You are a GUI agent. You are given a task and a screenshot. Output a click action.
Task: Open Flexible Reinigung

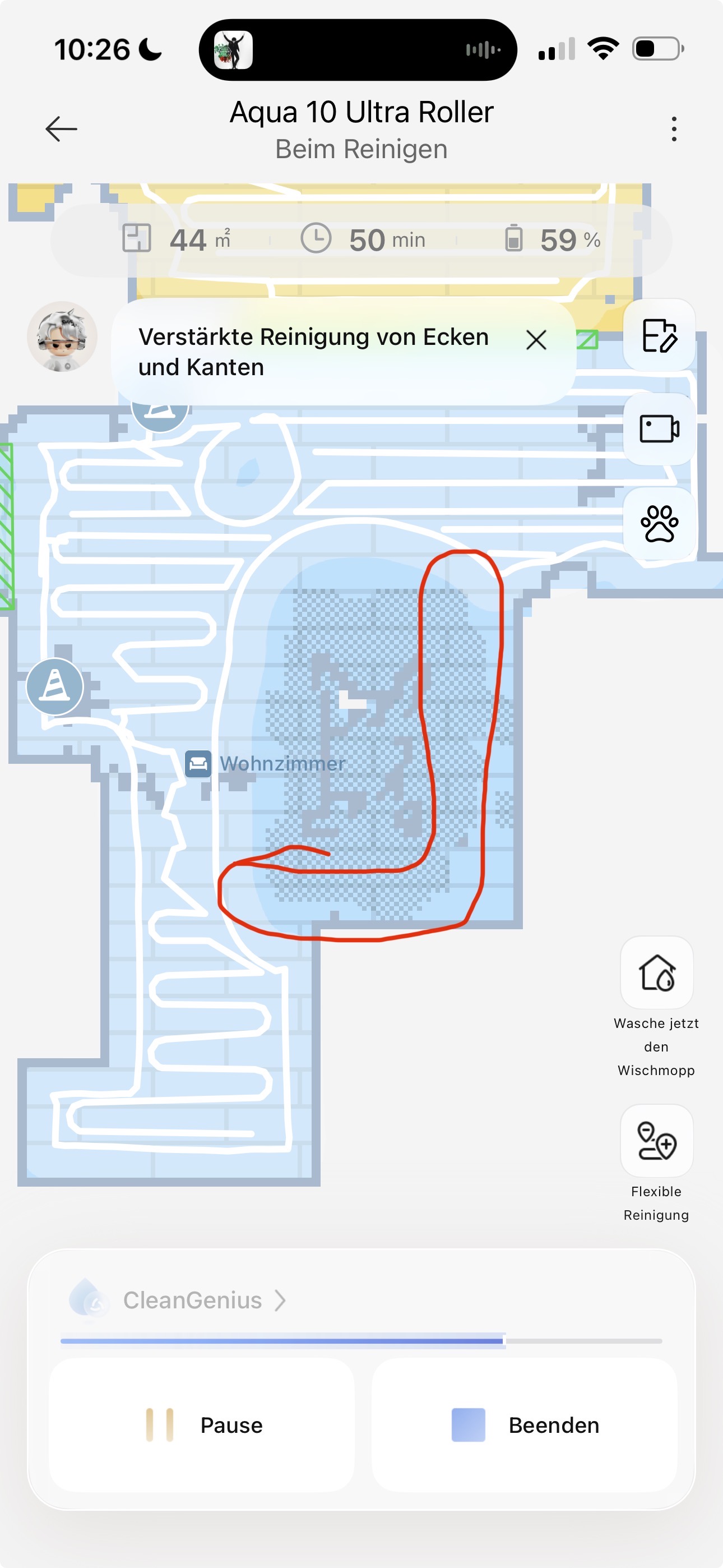[x=657, y=1142]
